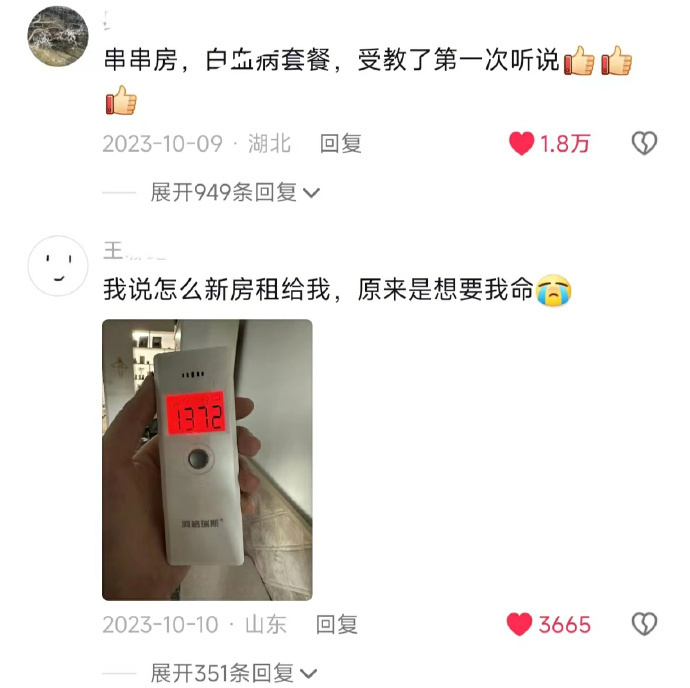
Task: Reply to the 2023-10-10 山东 comment
Action: 337,625
